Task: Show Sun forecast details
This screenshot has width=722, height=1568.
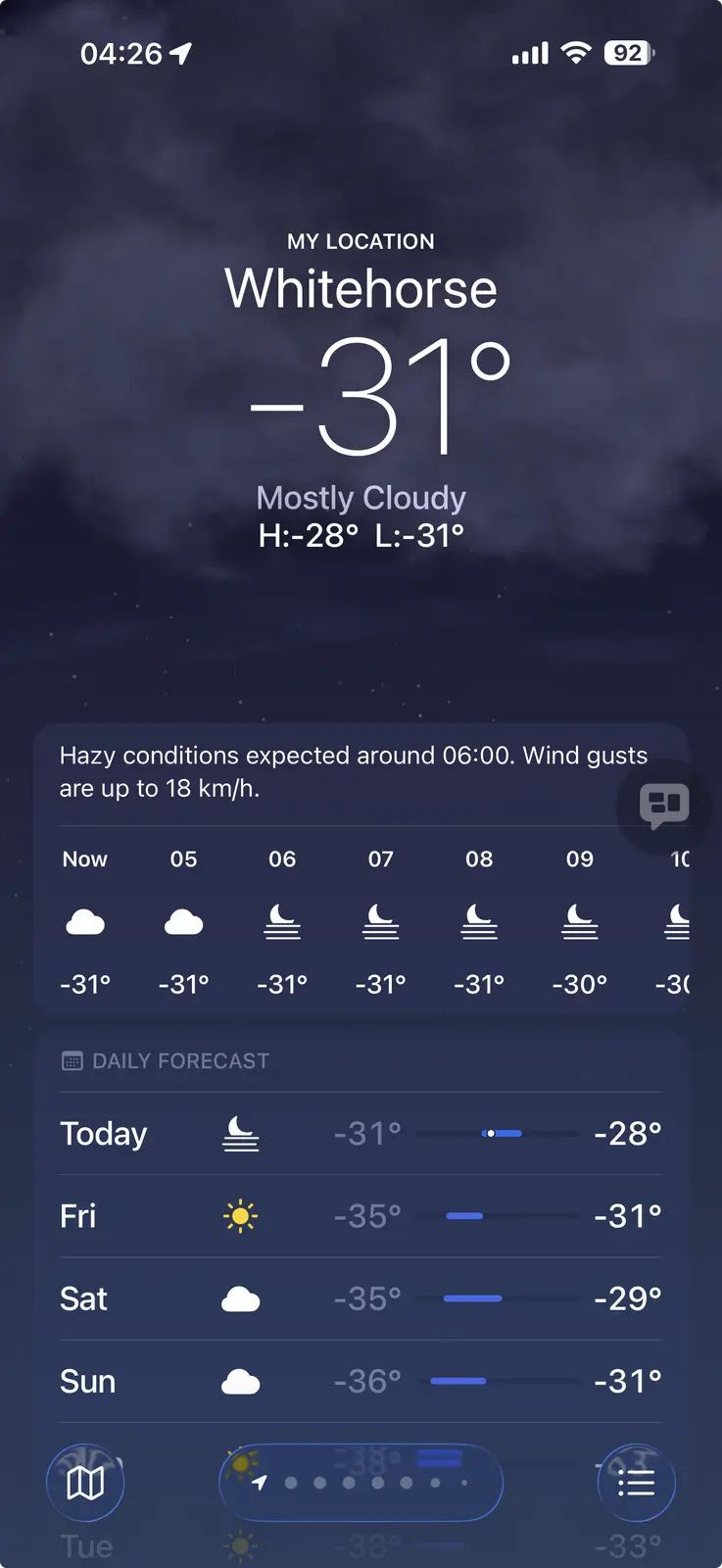Action: (x=361, y=1381)
